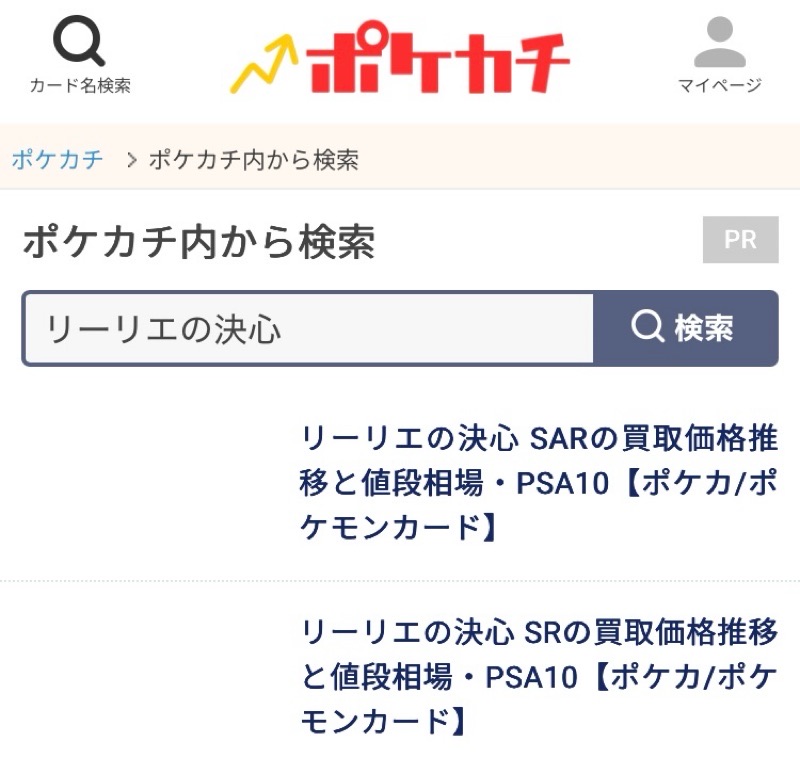Tap the ポケカチ breadcrumb link
Viewport: 800px width, 774px height.
pyautogui.click(x=57, y=159)
